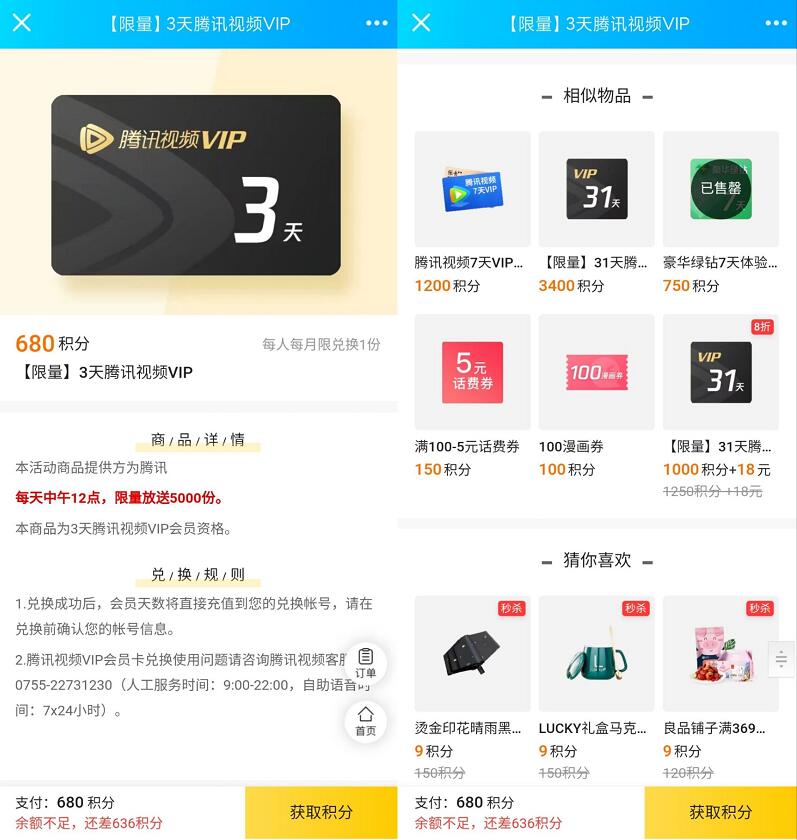Tap the side handle beside the 良品铺子 item
Viewport: 797px width, 840px height.
tap(781, 659)
